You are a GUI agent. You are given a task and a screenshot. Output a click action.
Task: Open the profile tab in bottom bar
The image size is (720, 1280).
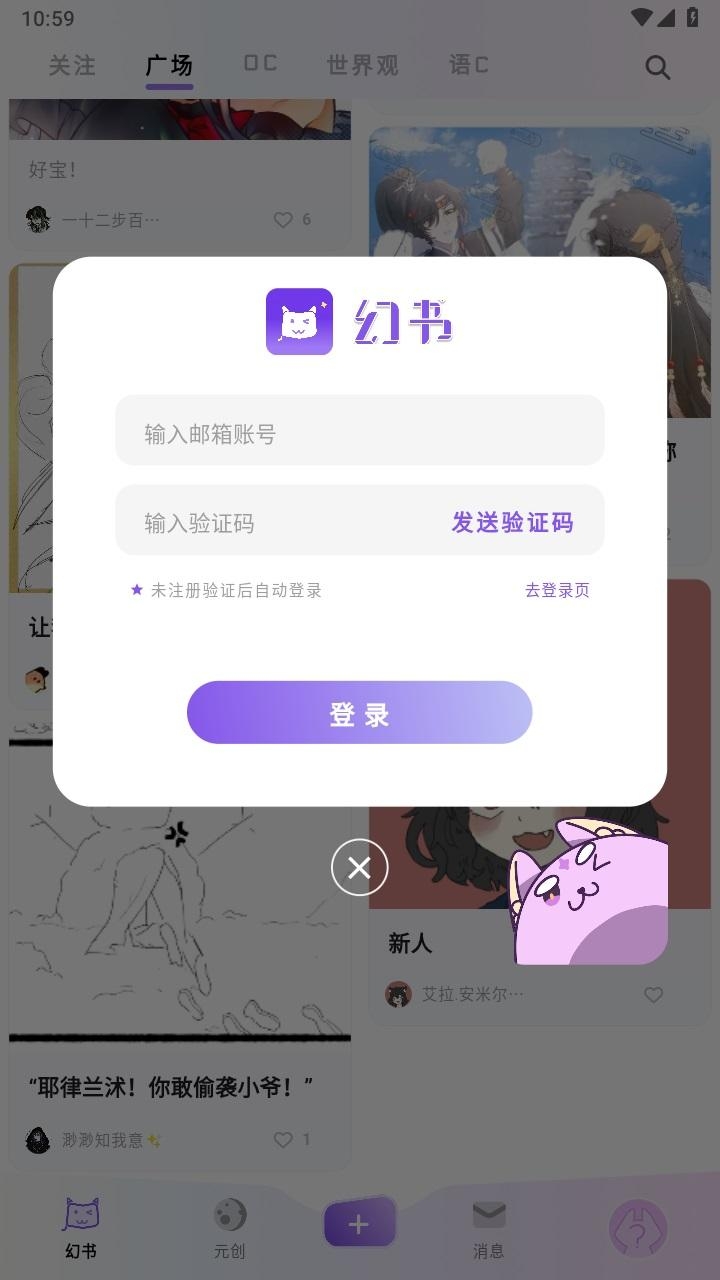[637, 1228]
